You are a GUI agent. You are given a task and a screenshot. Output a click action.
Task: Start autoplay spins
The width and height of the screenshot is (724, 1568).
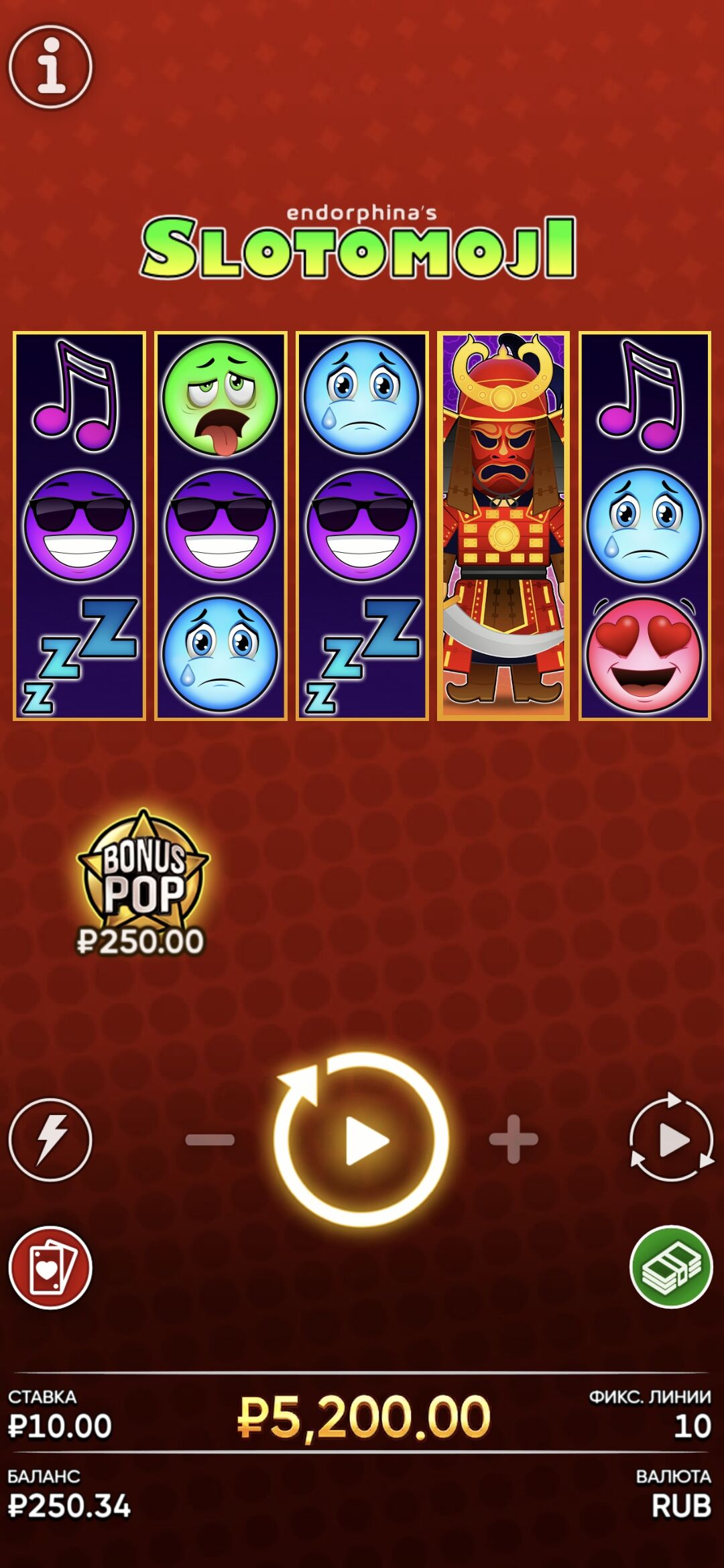coord(671,1139)
